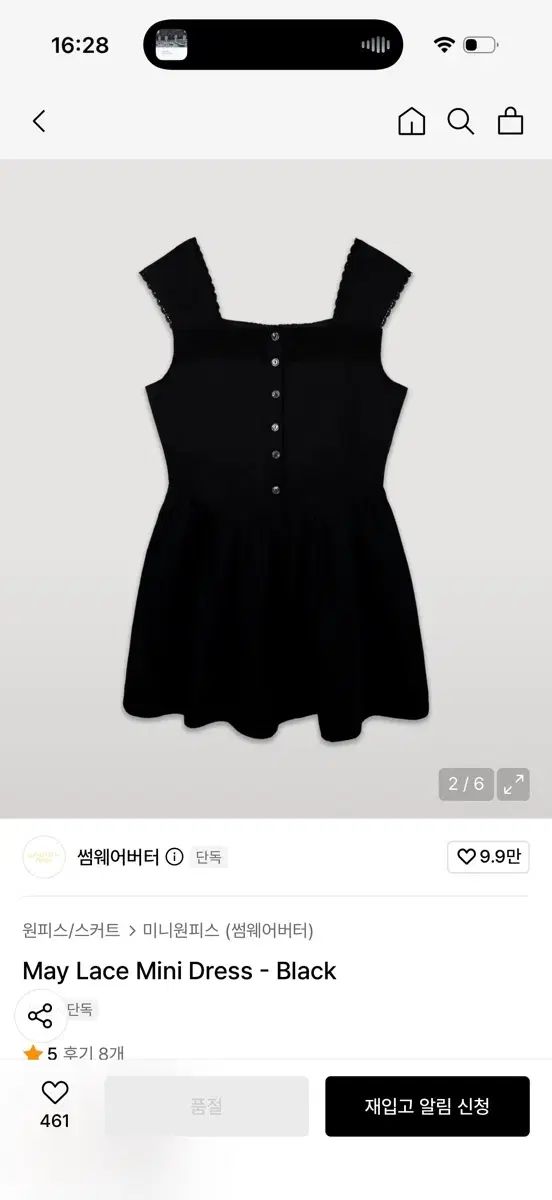Image resolution: width=552 pixels, height=1200 pixels.
Task: Like the brand with the 9.9만 heart button
Action: [x=488, y=857]
